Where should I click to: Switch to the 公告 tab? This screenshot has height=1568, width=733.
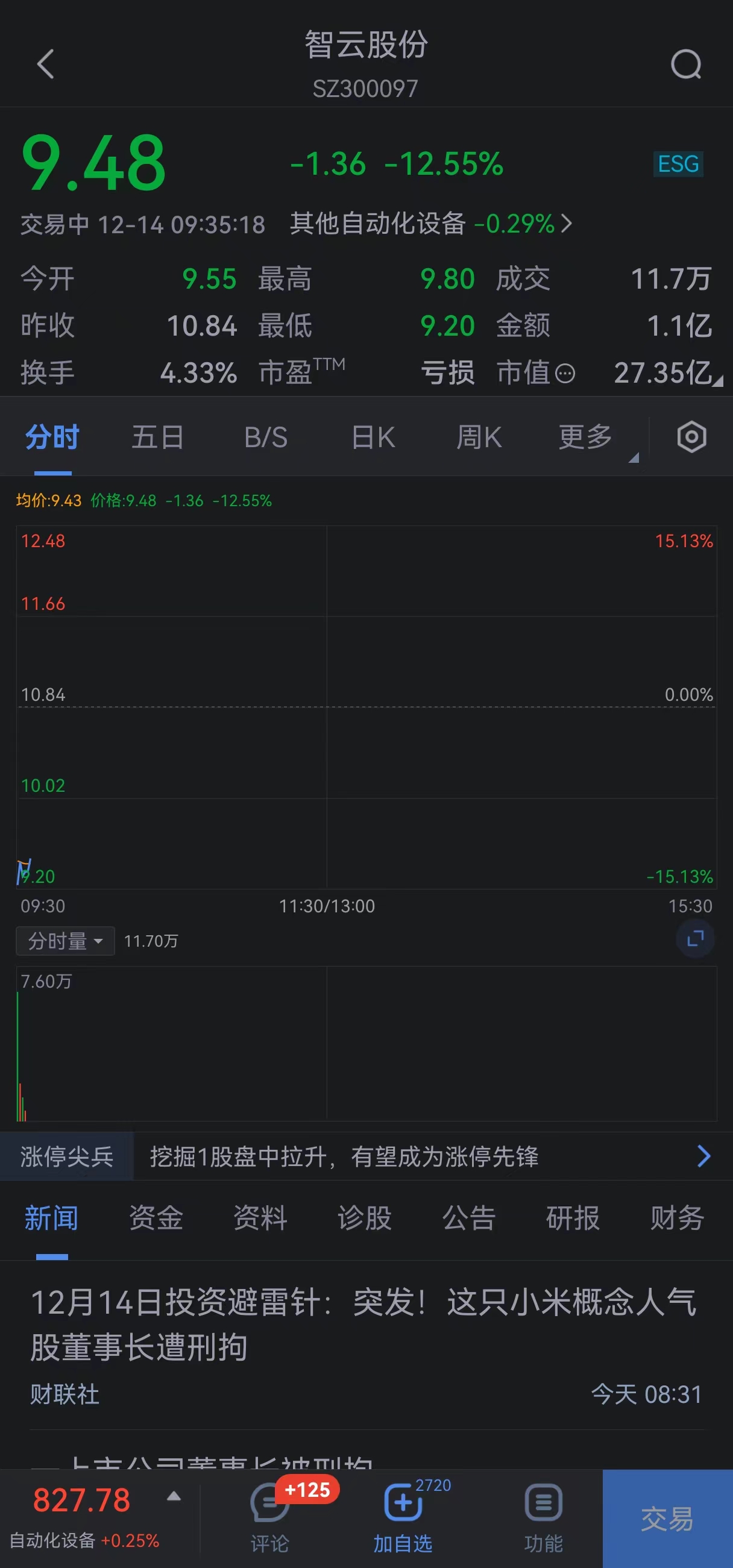click(469, 1218)
